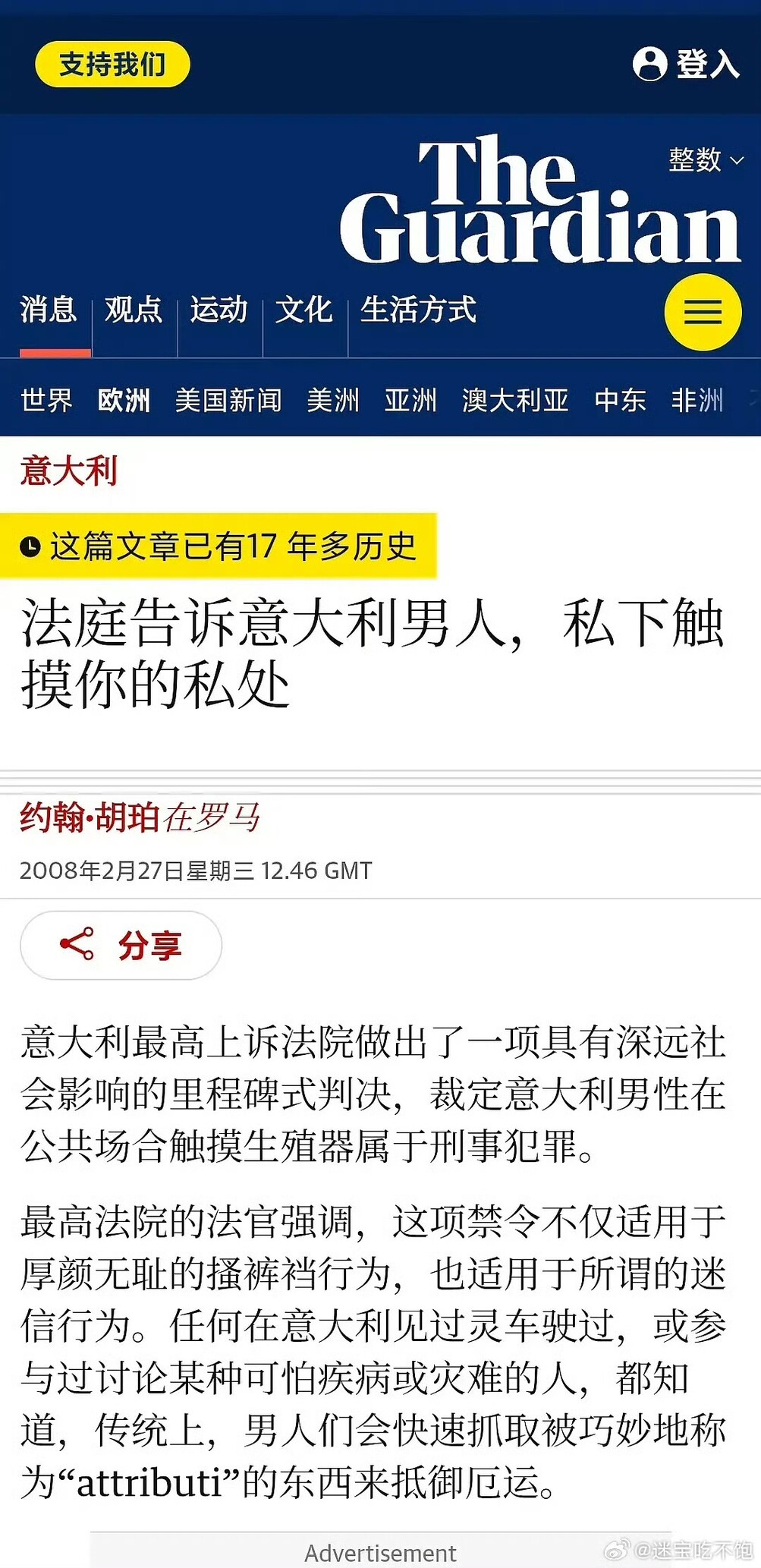Switch to the 消息 news section
Viewport: 761px width, 1568px height.
click(x=49, y=310)
